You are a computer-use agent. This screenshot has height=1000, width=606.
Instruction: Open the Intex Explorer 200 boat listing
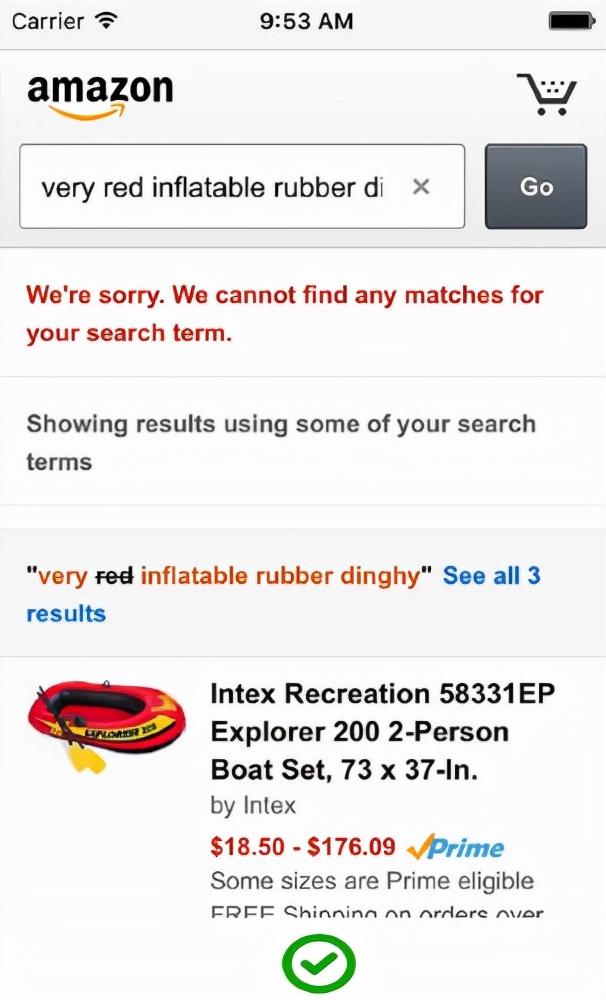[x=381, y=732]
